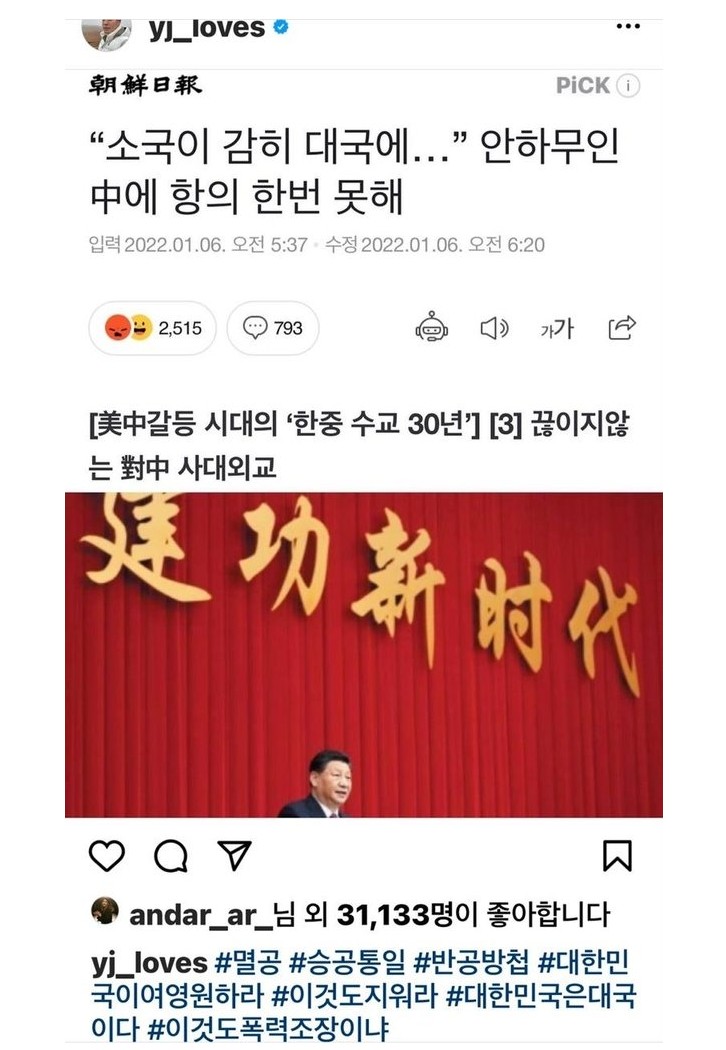Open hashtag #승공통일
Image resolution: width=726 pixels, height=1050 pixels.
click(x=348, y=964)
